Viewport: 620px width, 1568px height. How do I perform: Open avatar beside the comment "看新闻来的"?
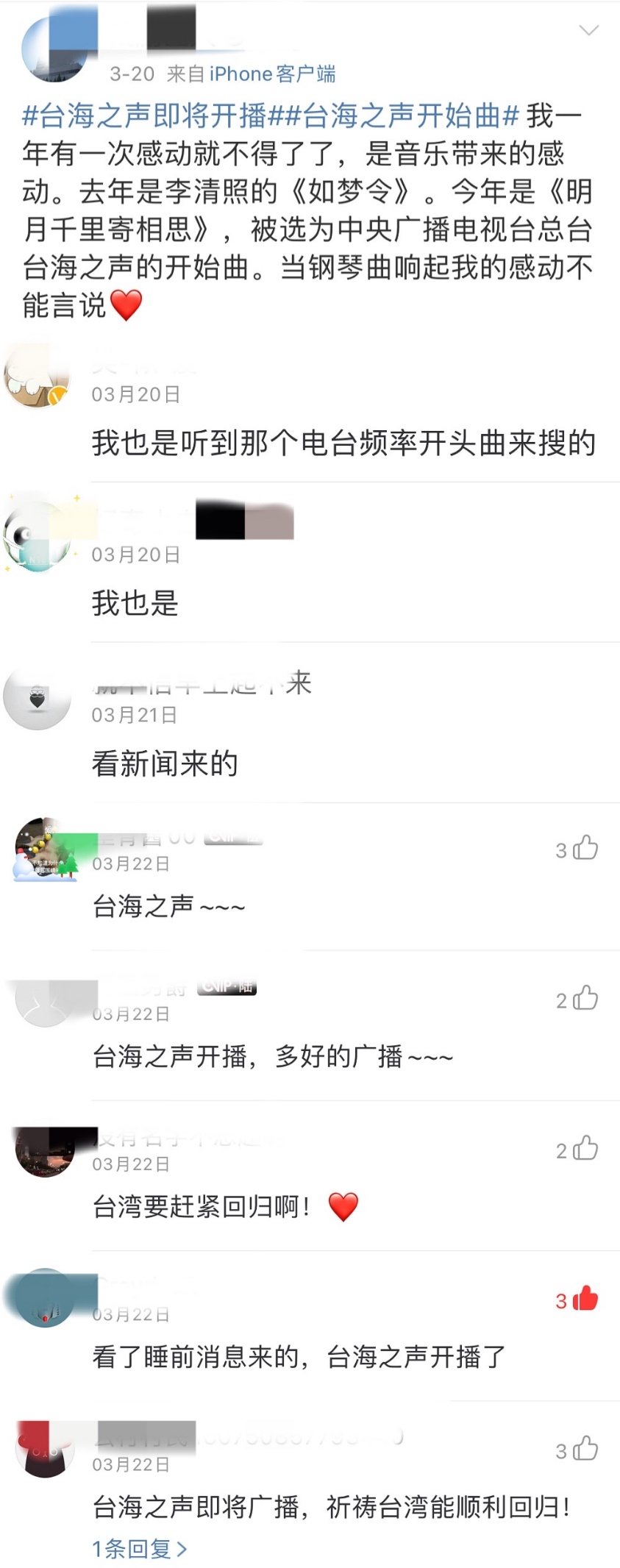pos(37,696)
